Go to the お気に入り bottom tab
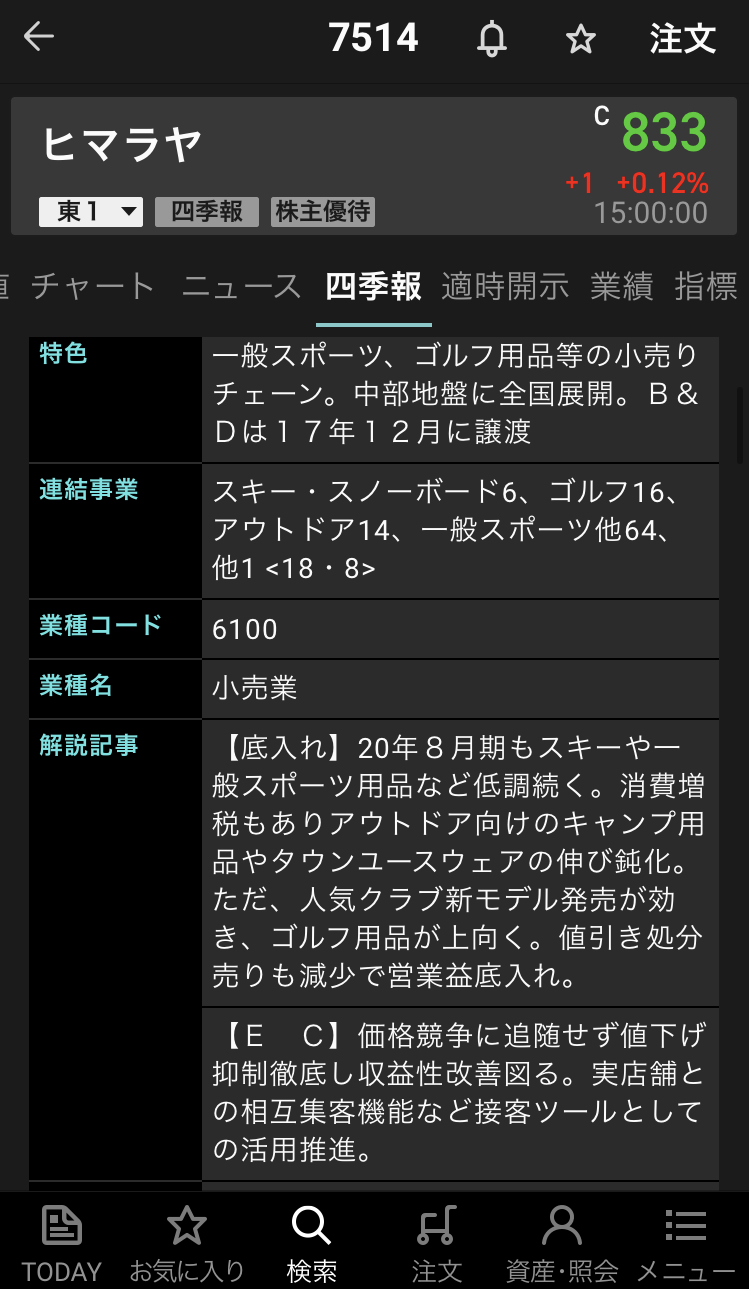 click(x=187, y=1244)
